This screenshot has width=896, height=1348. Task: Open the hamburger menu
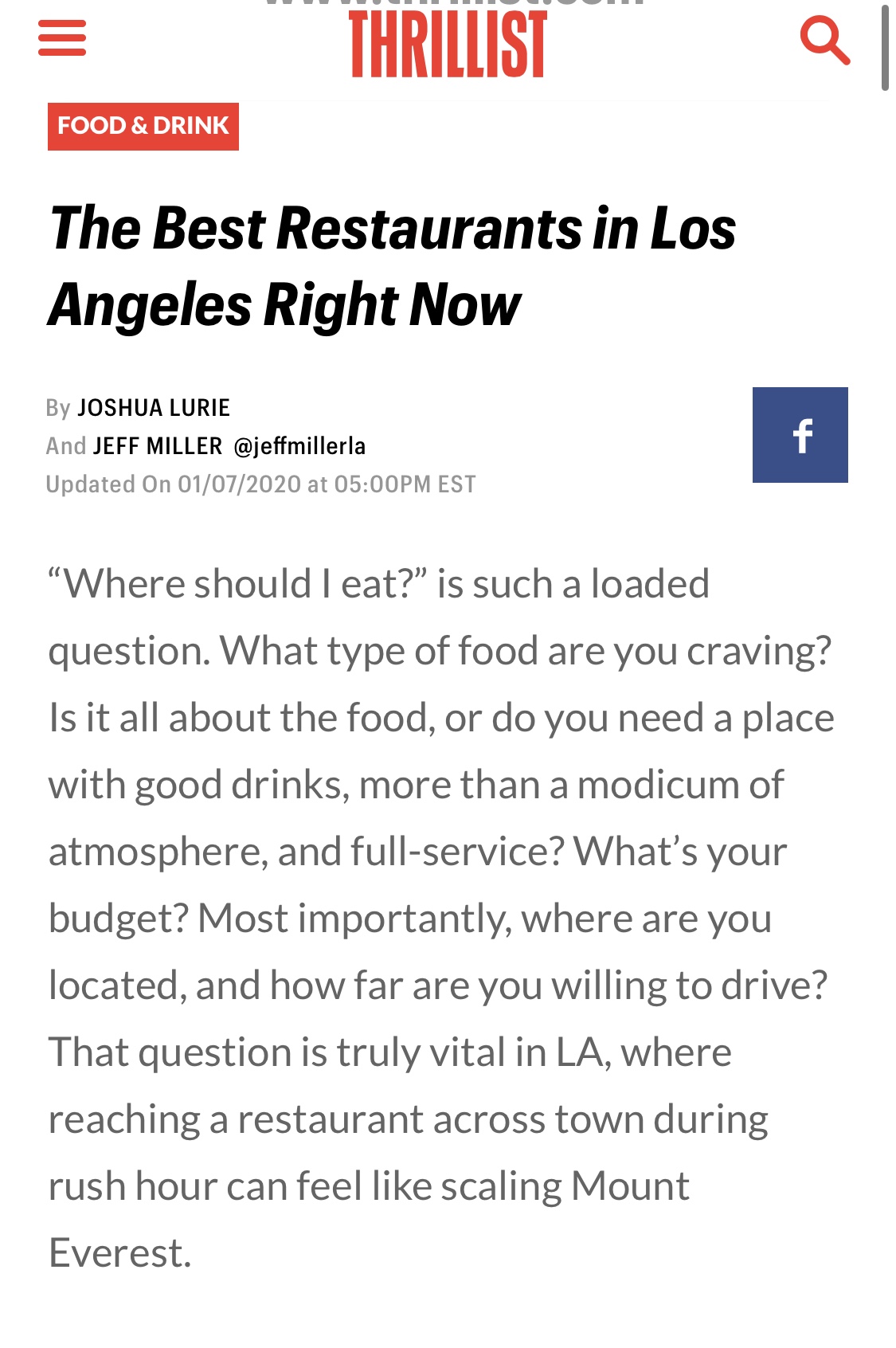click(62, 38)
